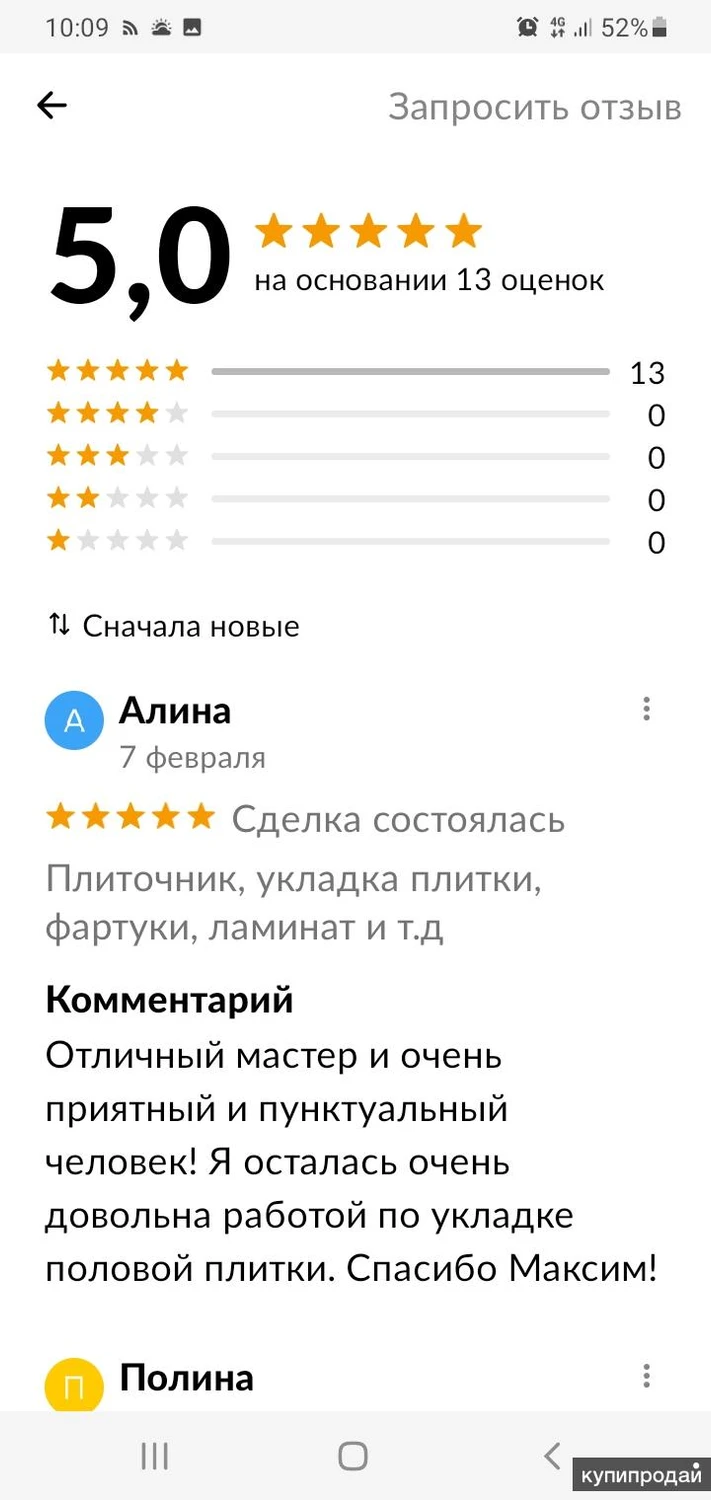The height and width of the screenshot is (1500, 711).
Task: Filter reviews by the five-star row
Action: coord(355,372)
